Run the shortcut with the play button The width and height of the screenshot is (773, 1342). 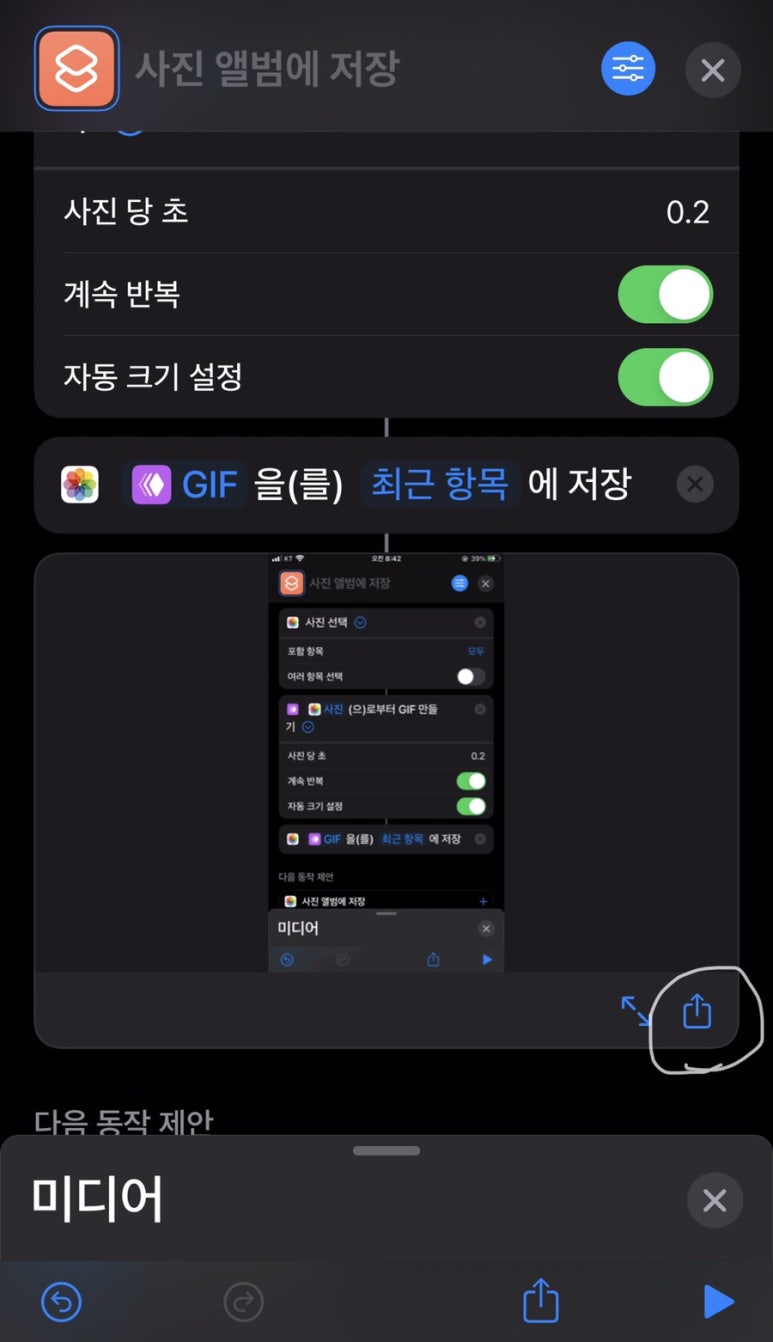point(717,1302)
